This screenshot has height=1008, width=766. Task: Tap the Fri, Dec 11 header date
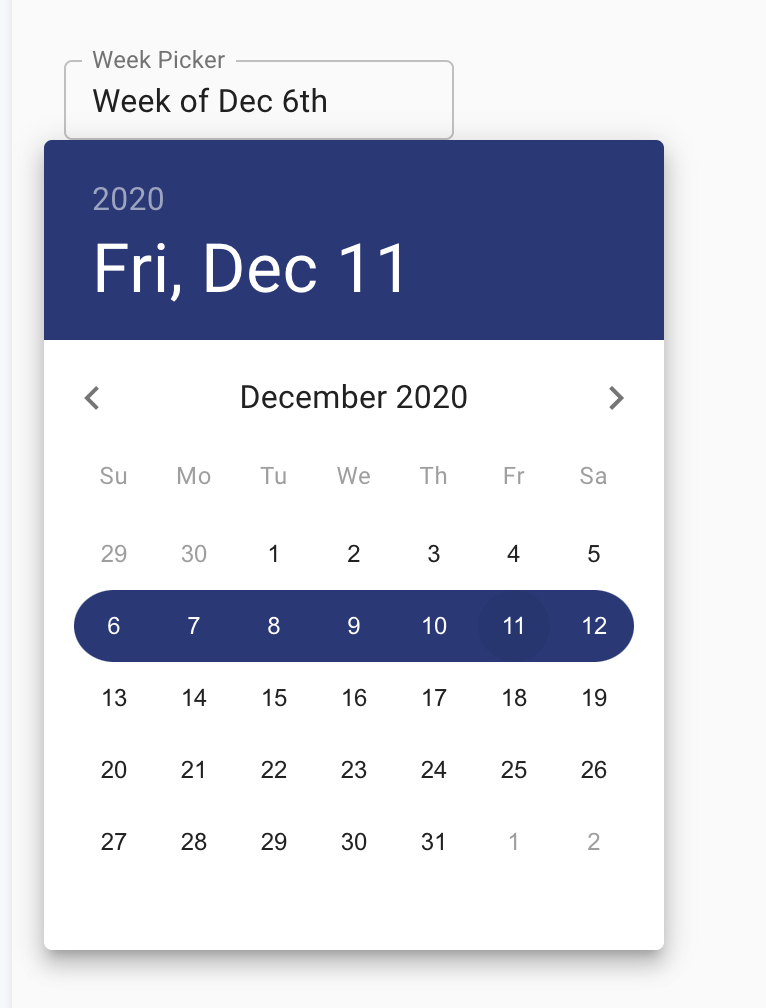(x=250, y=268)
